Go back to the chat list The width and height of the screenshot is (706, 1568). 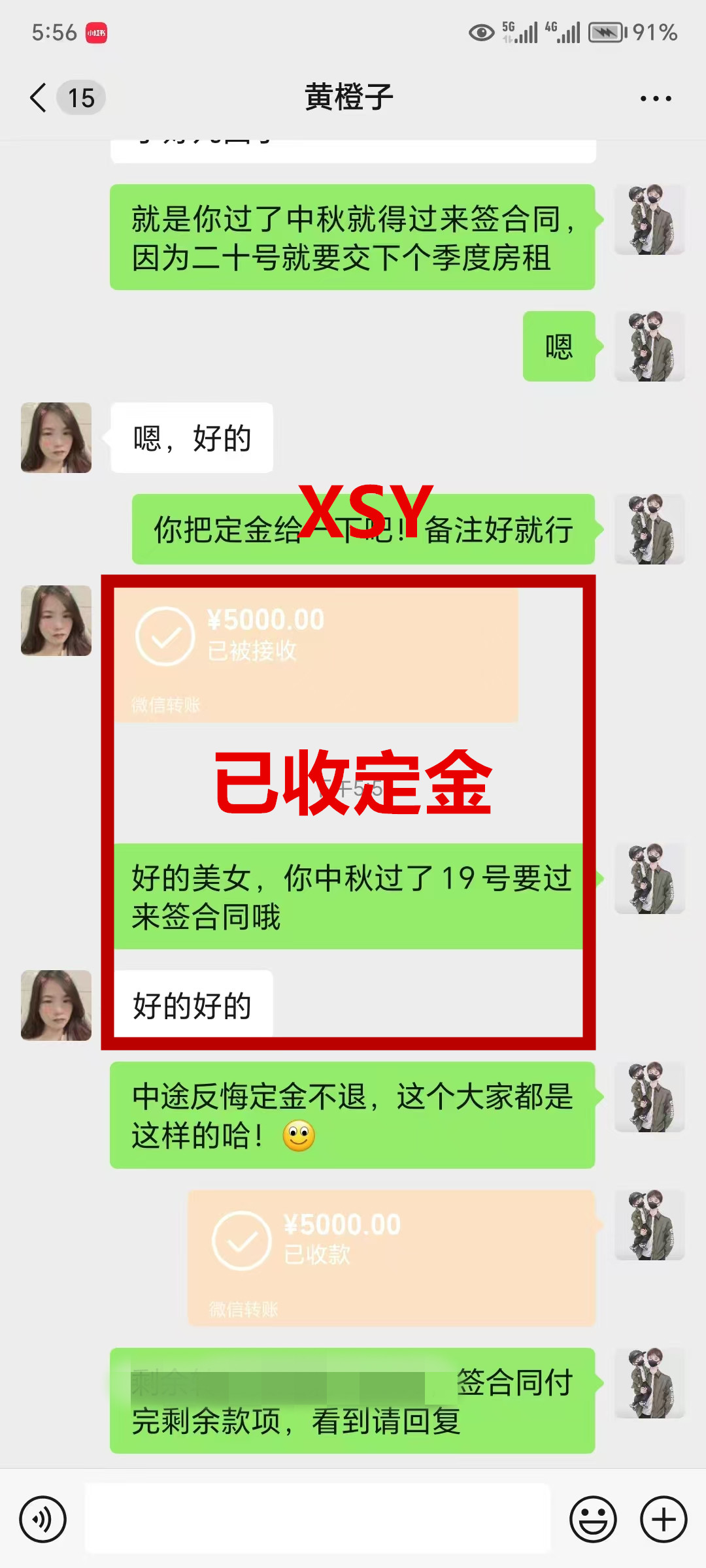pyautogui.click(x=39, y=98)
